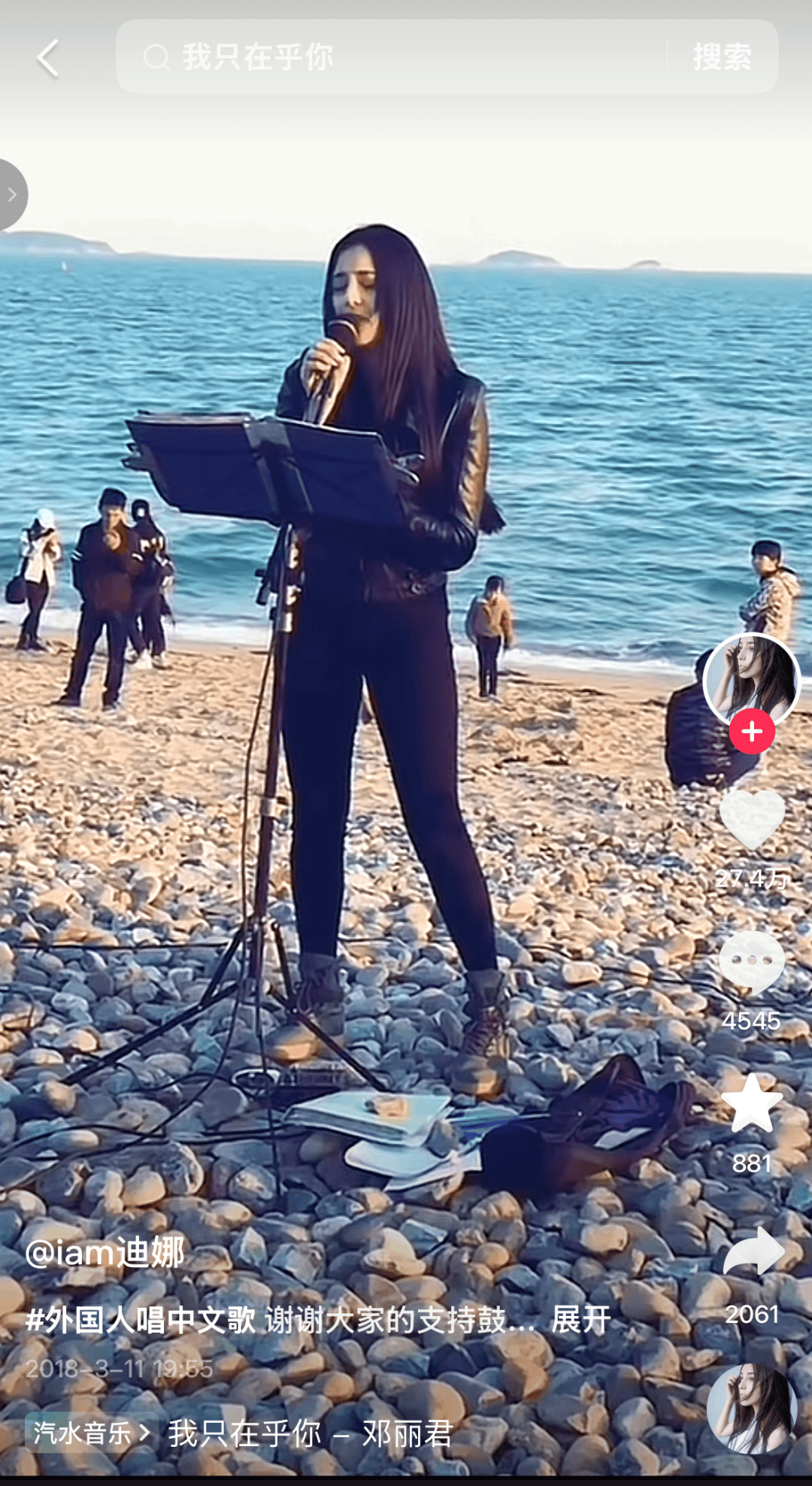The height and width of the screenshot is (1486, 812).
Task: Tap the search box with 我只在乎你
Action: [391, 57]
